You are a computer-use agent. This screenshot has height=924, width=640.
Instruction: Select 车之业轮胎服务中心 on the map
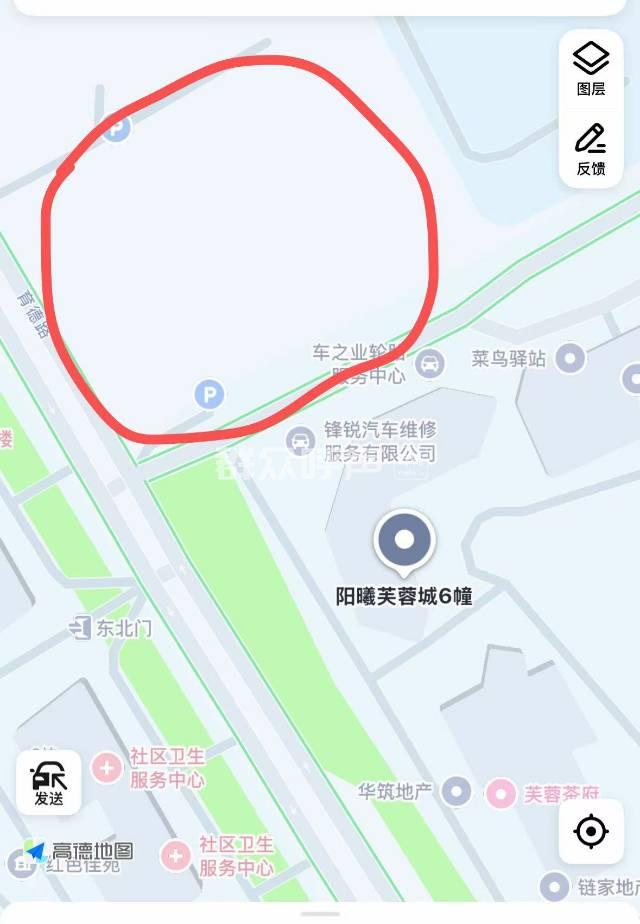click(x=430, y=363)
